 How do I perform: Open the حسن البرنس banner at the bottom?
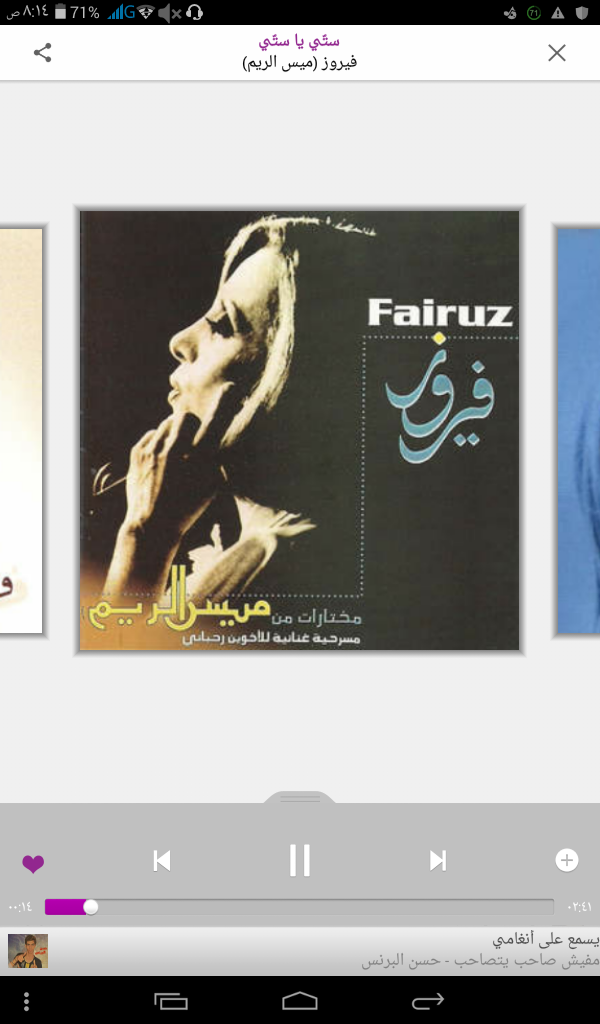pyautogui.click(x=300, y=951)
